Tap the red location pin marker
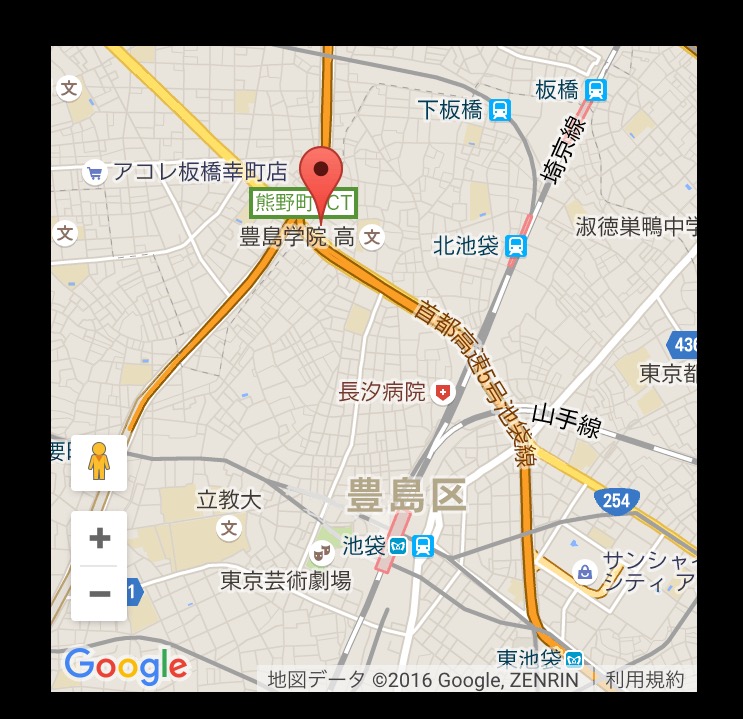Image resolution: width=743 pixels, height=719 pixels. click(321, 175)
